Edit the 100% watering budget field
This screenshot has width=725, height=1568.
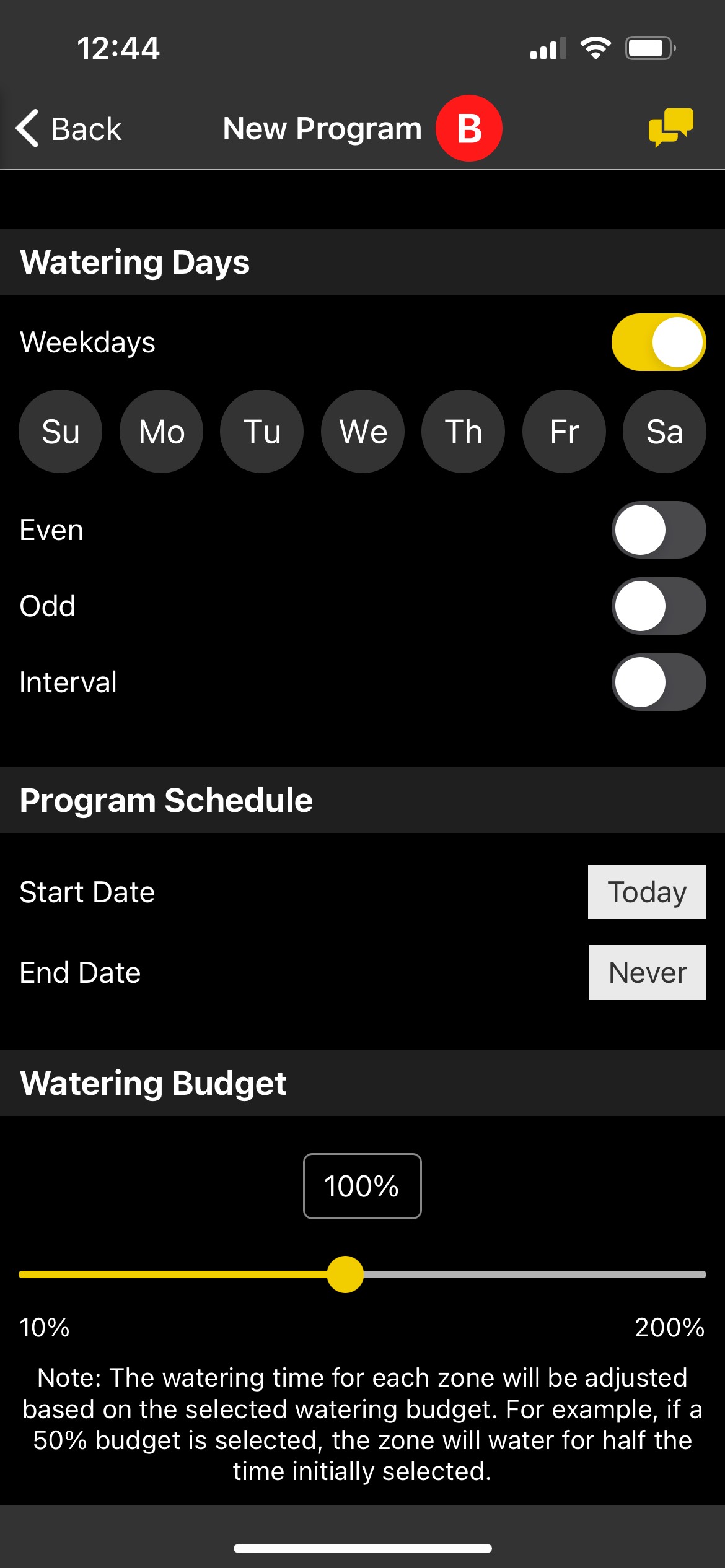pos(362,1186)
